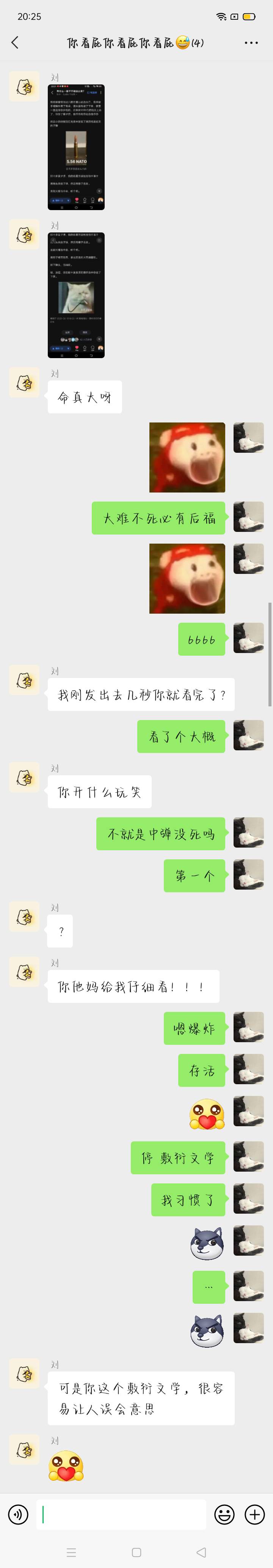Open the cat screenshot sent by 刘

[x=76, y=295]
